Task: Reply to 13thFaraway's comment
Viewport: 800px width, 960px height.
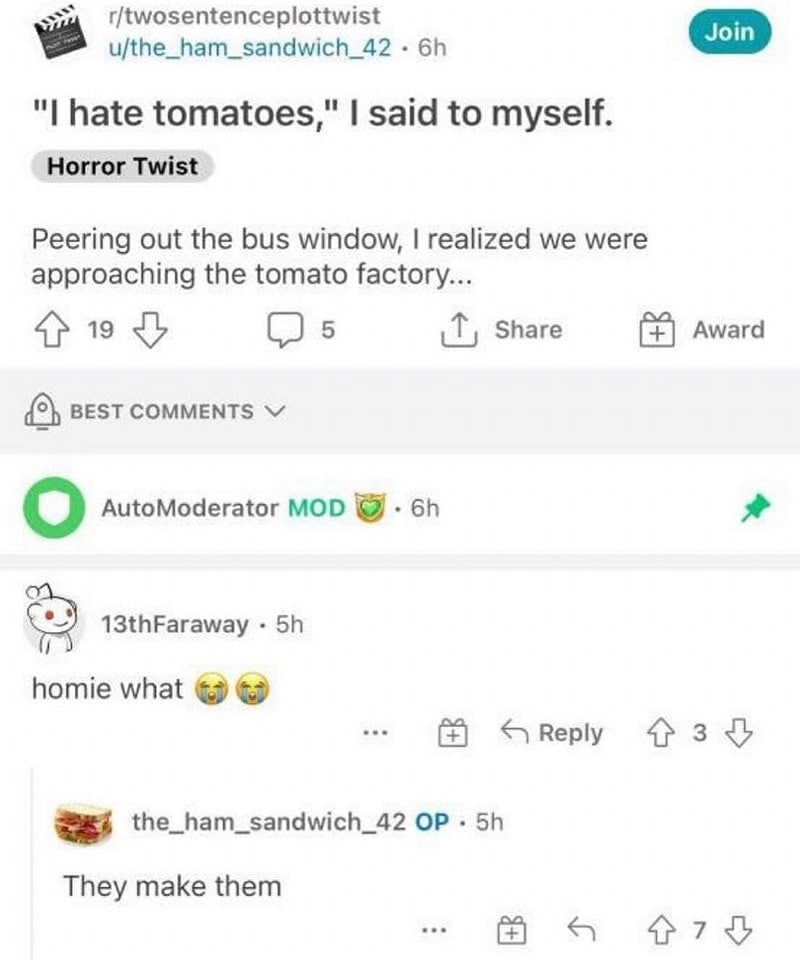Action: [x=552, y=734]
